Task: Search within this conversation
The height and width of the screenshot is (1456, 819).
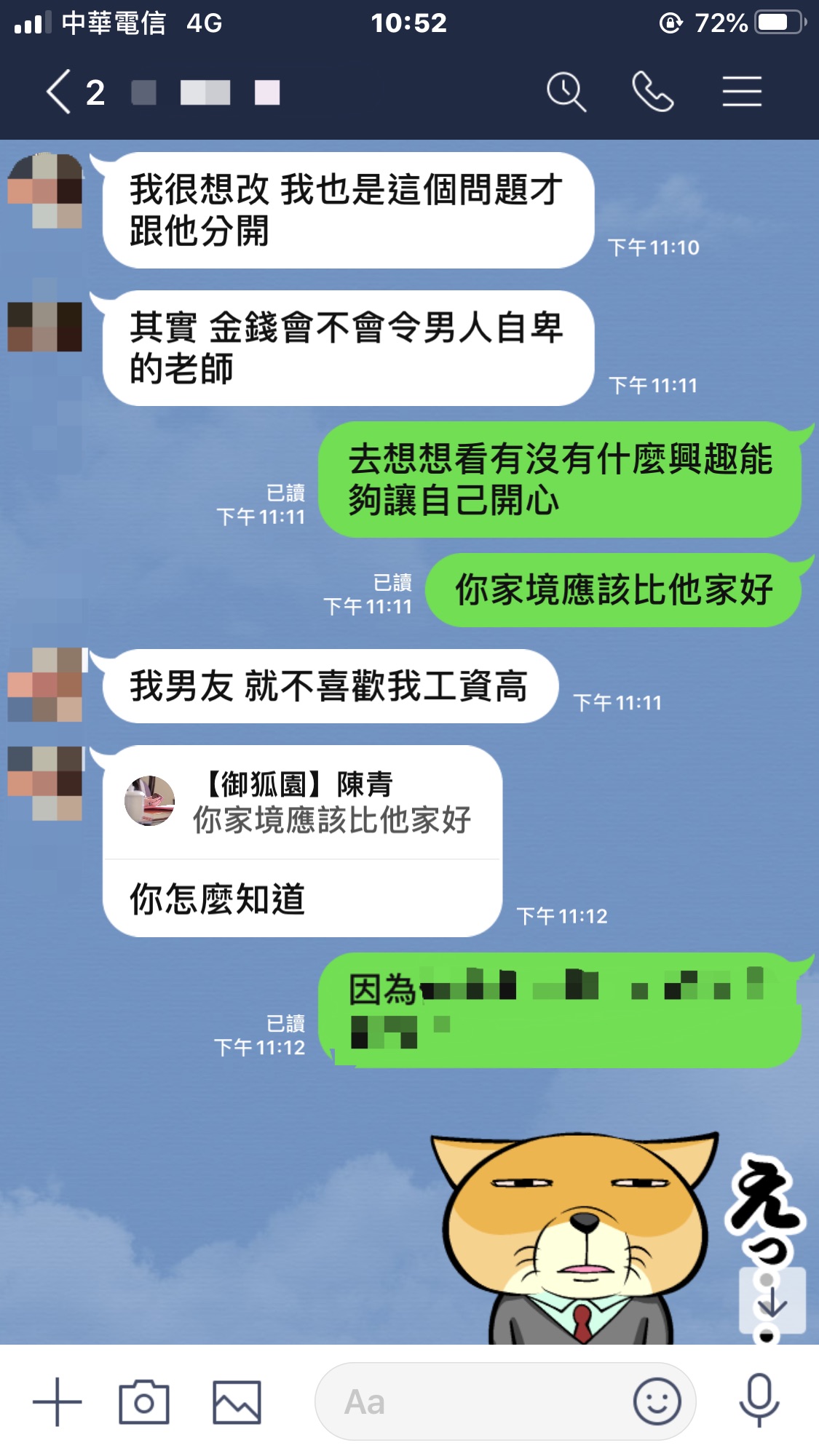Action: [x=566, y=92]
